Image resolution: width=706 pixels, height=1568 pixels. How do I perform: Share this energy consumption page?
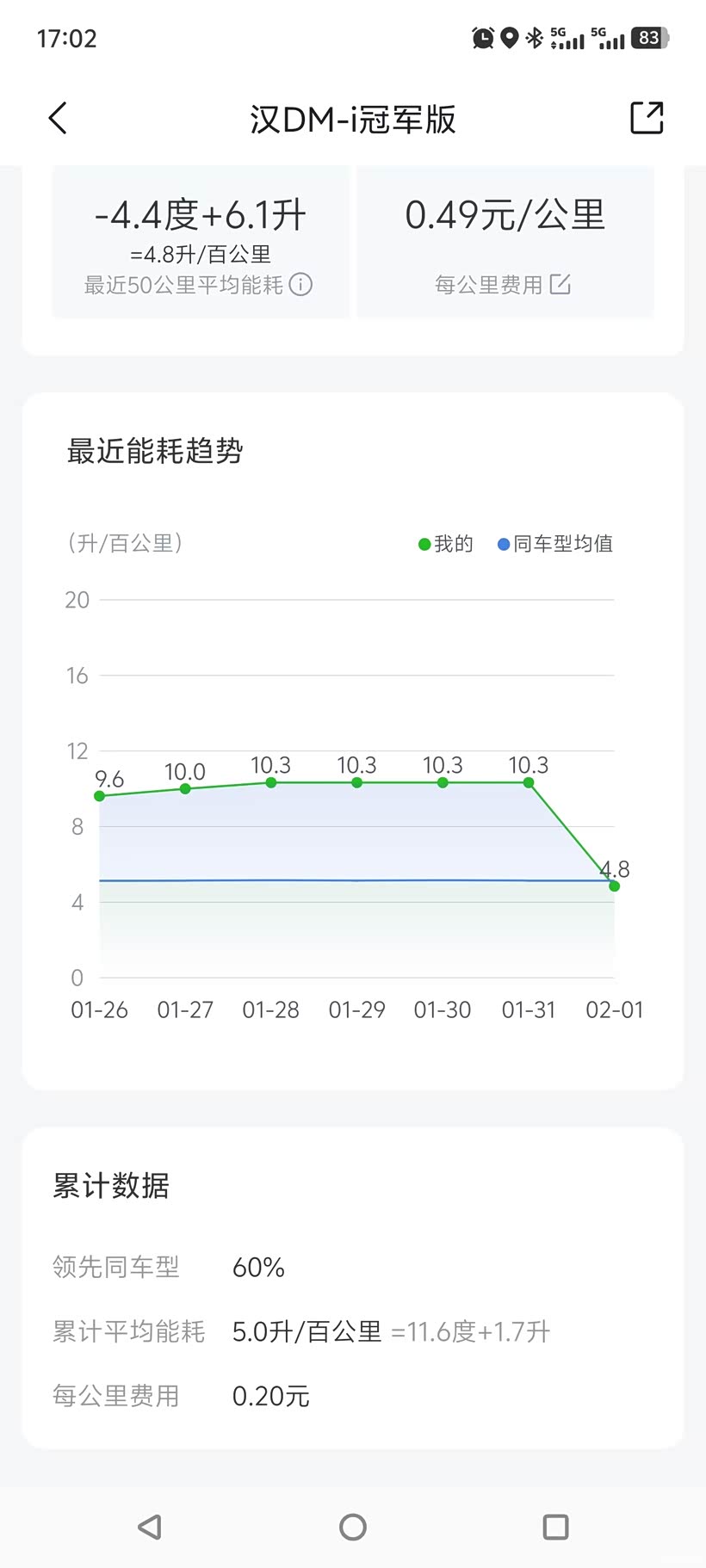[647, 118]
